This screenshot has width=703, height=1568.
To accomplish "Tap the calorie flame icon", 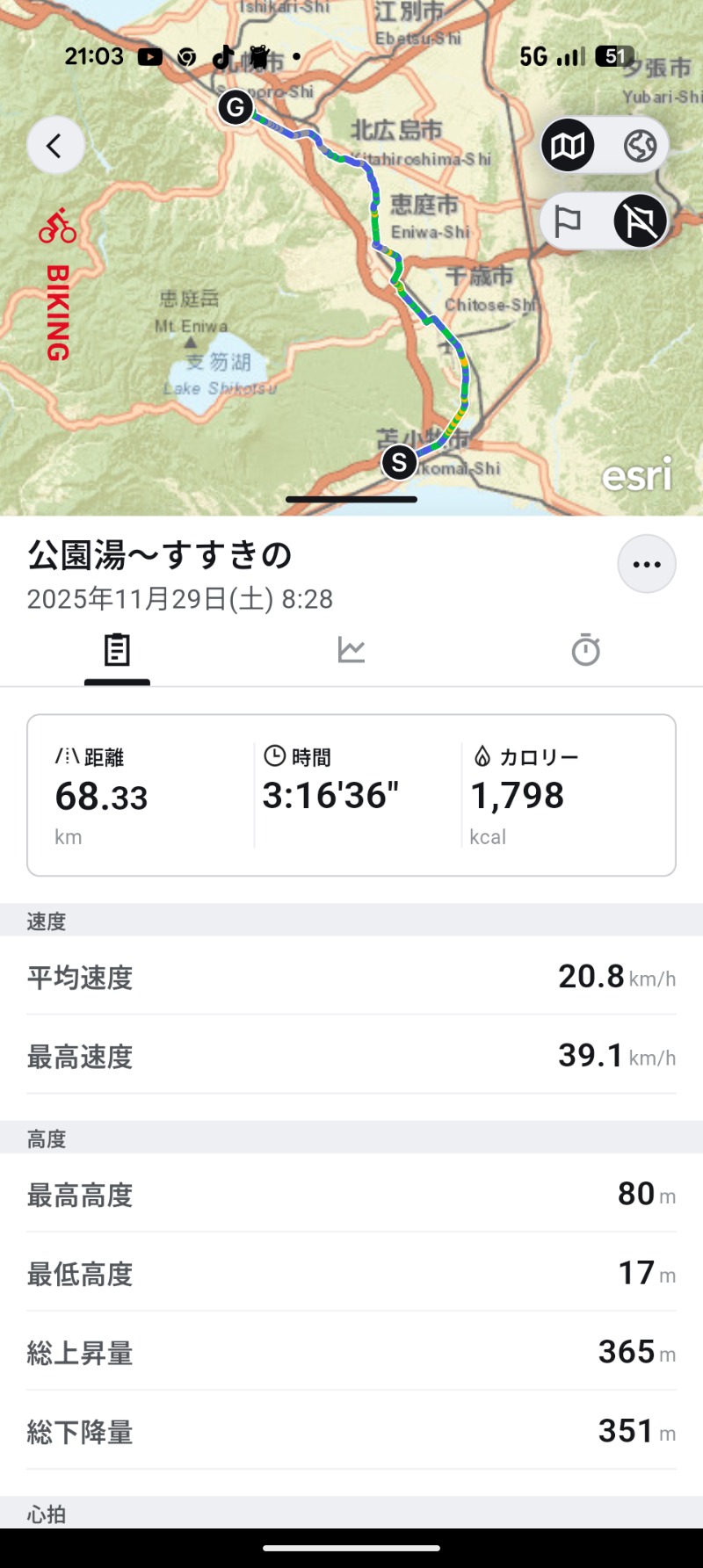I will pyautogui.click(x=482, y=755).
